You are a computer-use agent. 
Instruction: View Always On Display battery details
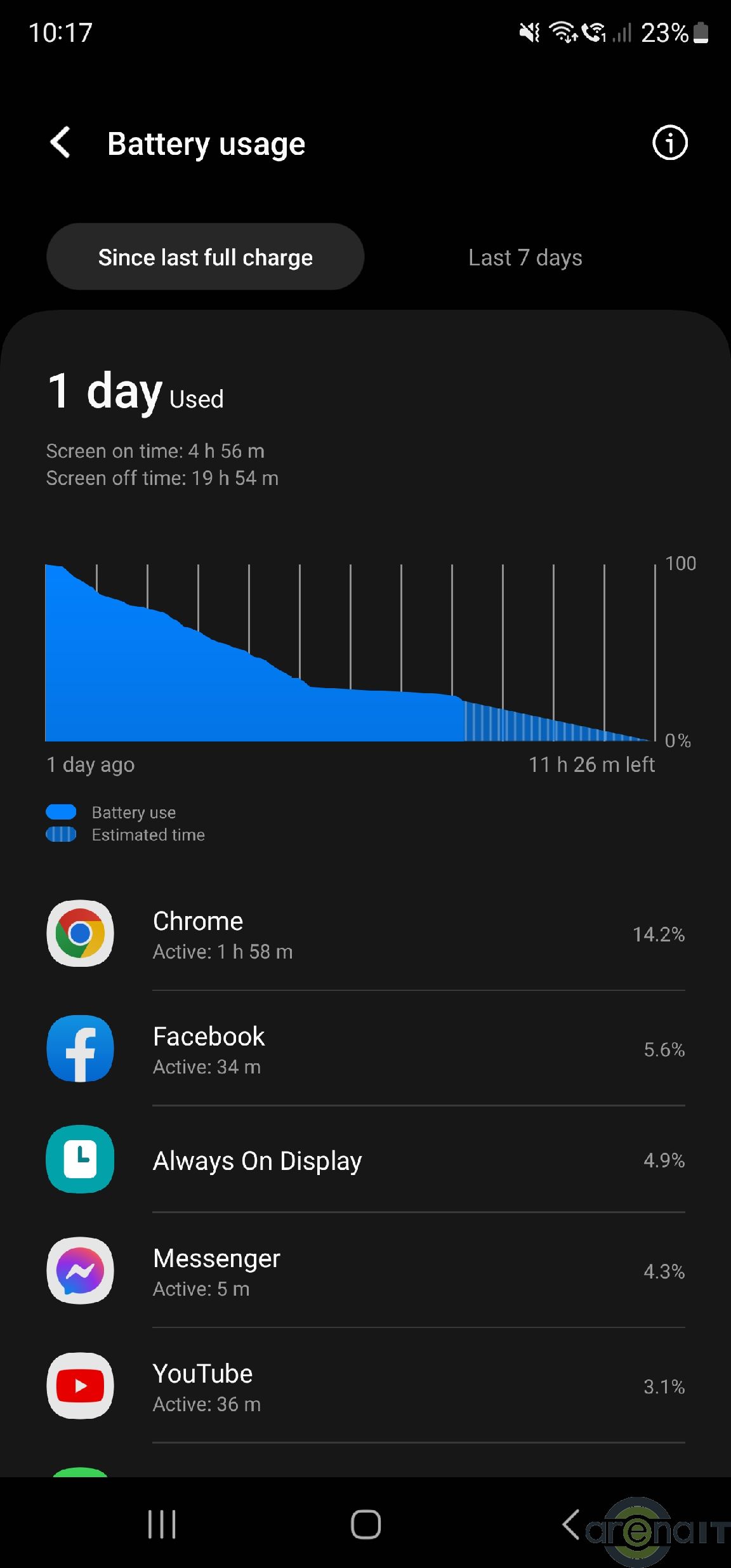pyautogui.click(x=365, y=1160)
